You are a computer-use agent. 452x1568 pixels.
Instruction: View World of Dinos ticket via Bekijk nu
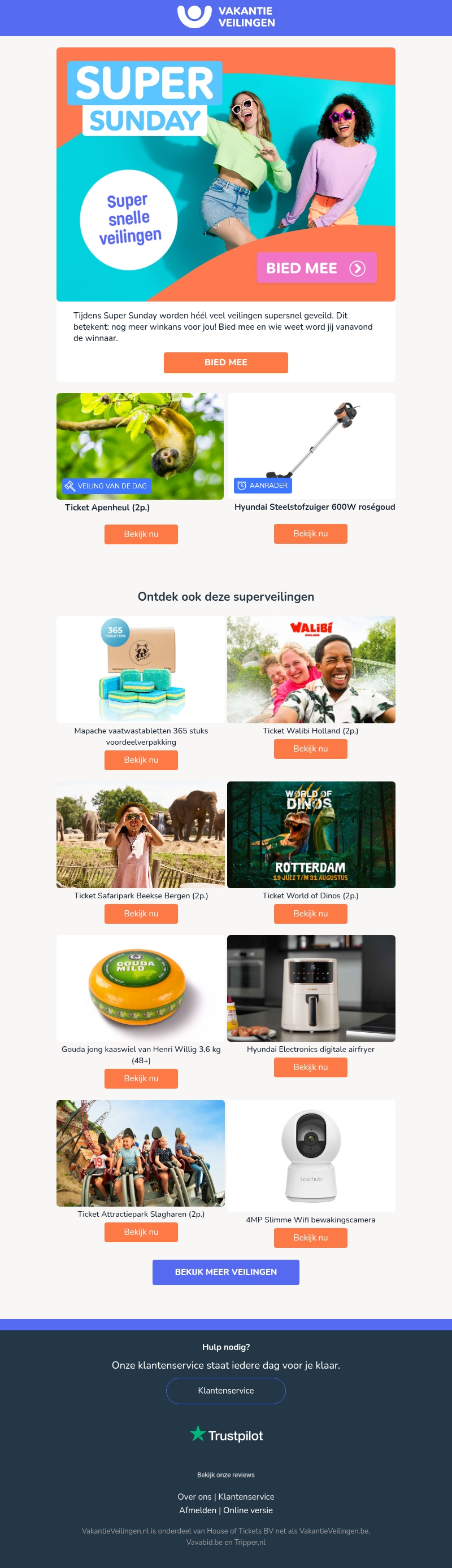310,913
